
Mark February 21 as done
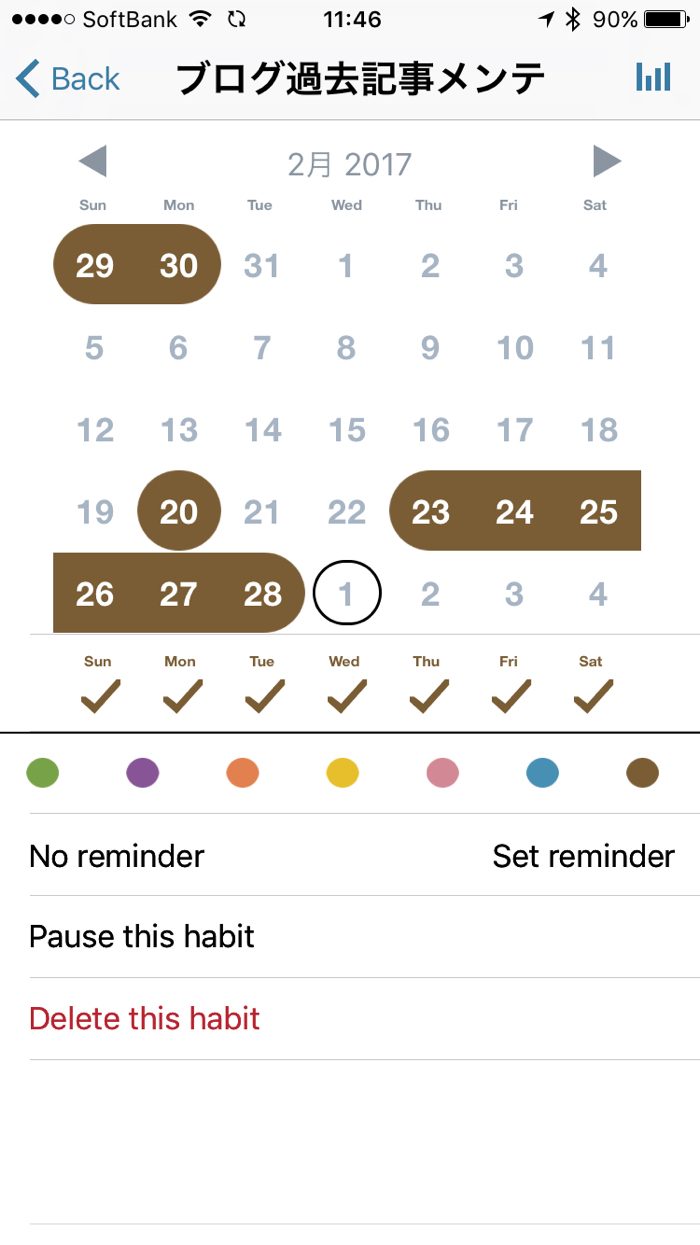click(x=262, y=512)
